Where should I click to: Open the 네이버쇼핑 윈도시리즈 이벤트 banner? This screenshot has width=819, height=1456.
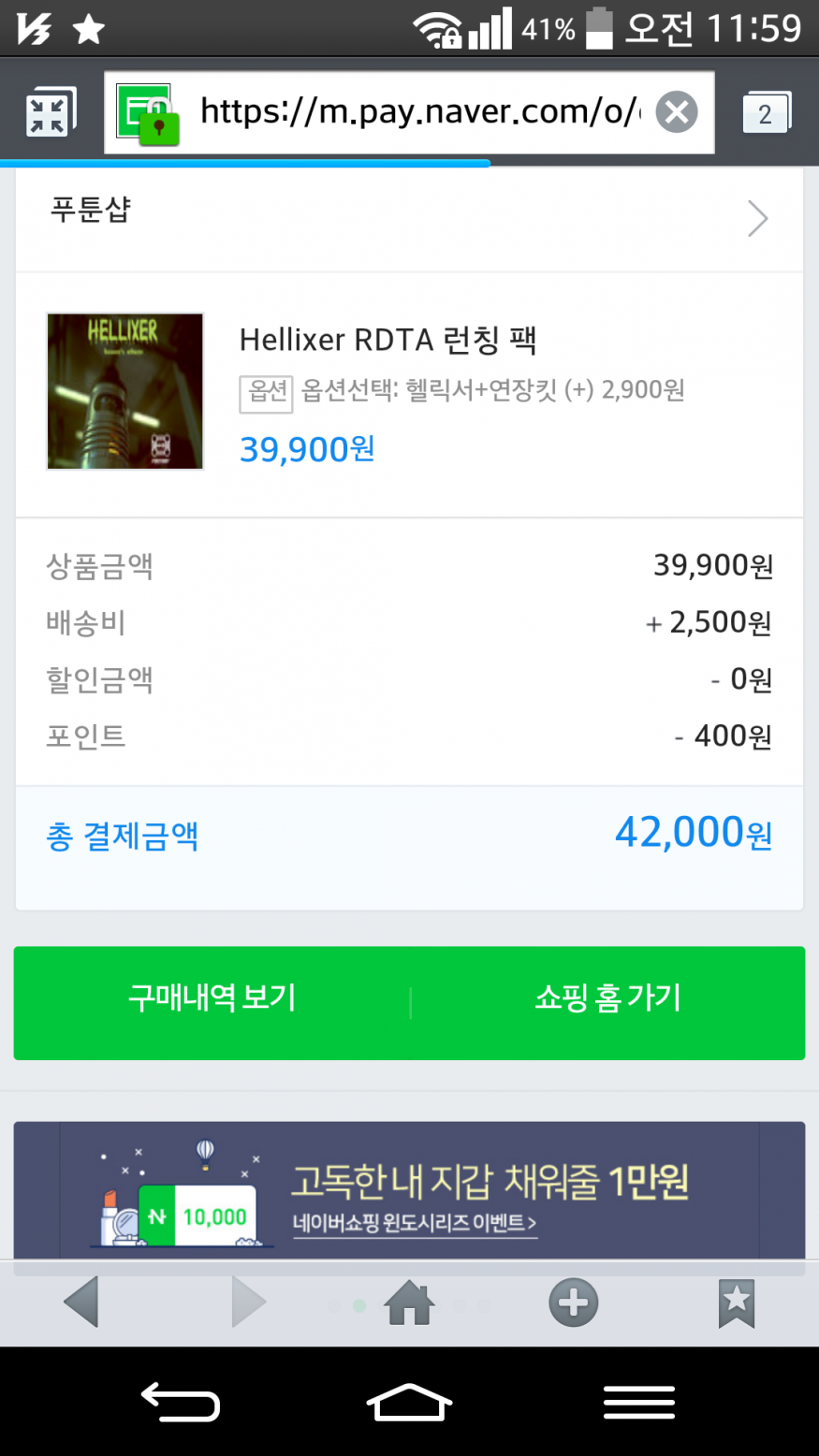pos(409,1190)
